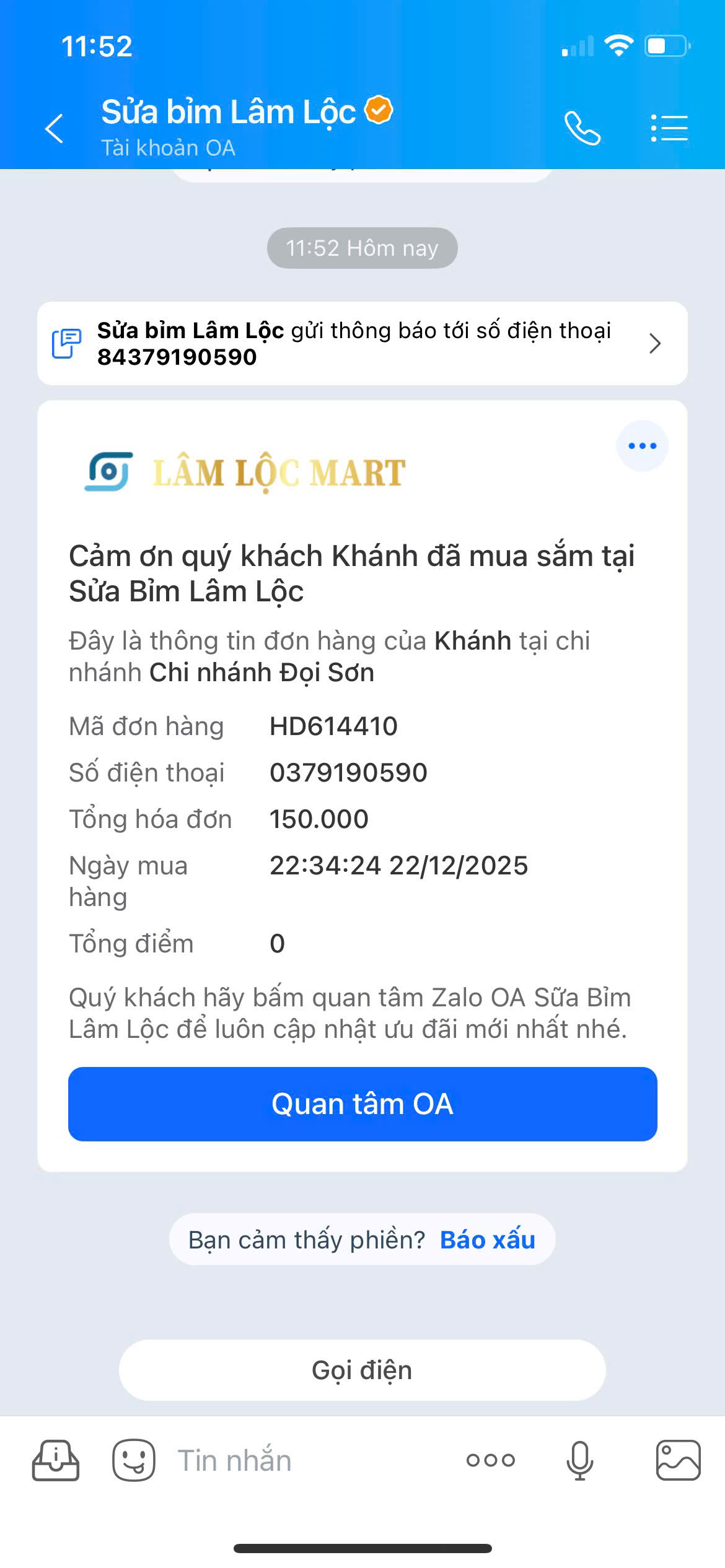This screenshot has height=1568, width=725.
Task: Open the sticker emoji picker
Action: click(x=133, y=1460)
